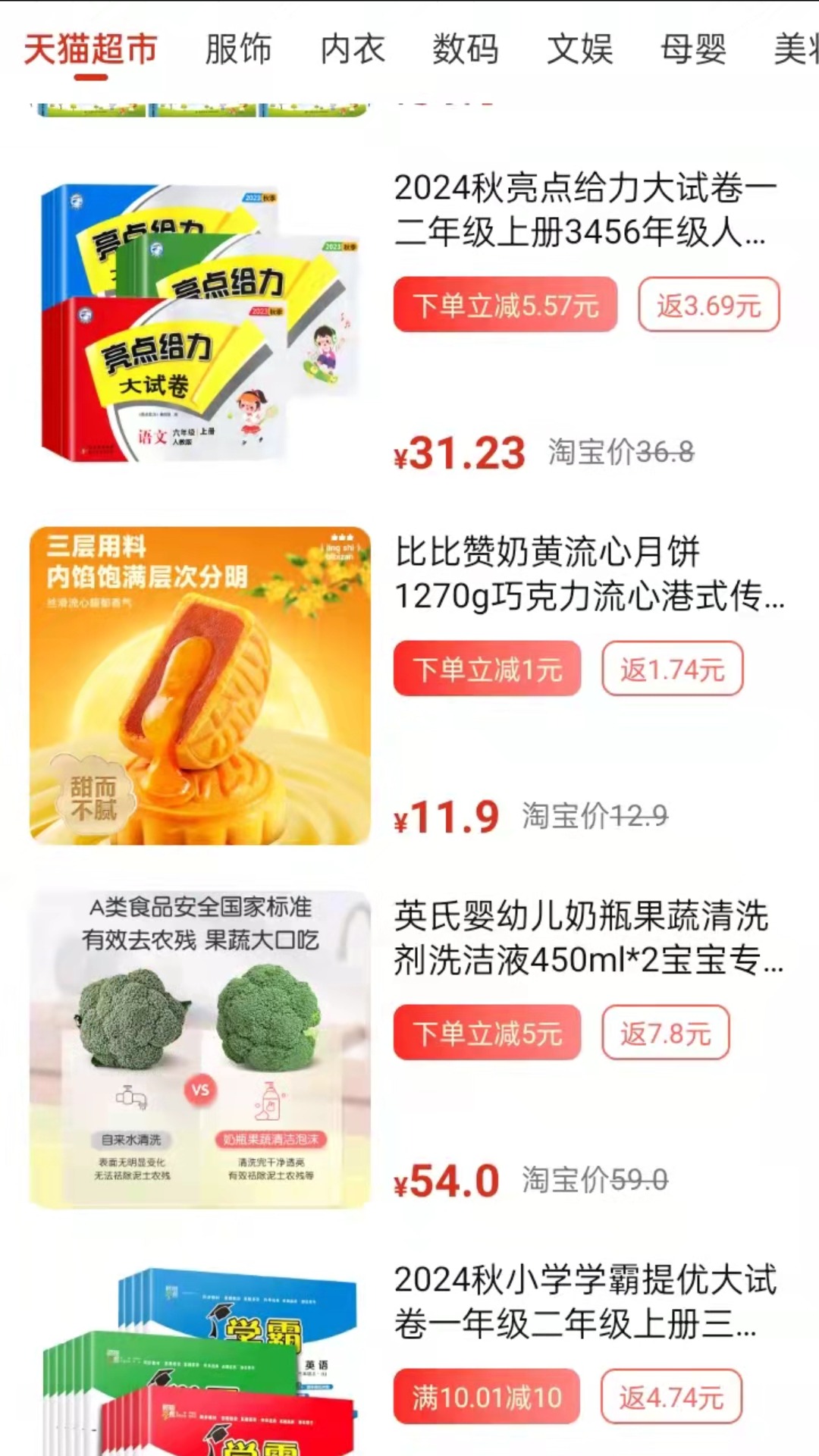This screenshot has height=1456, width=819.
Task: Tap 下单立减5.57元 coupon button
Action: (x=505, y=306)
